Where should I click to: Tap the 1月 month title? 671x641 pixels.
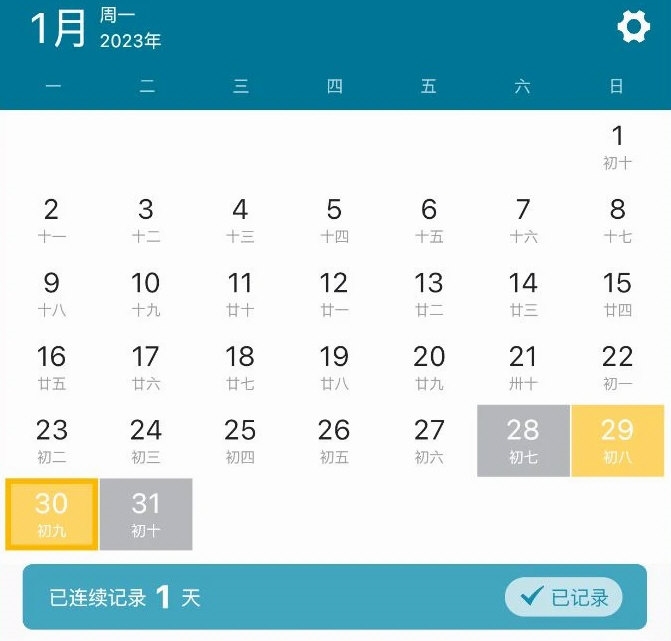coord(58,29)
